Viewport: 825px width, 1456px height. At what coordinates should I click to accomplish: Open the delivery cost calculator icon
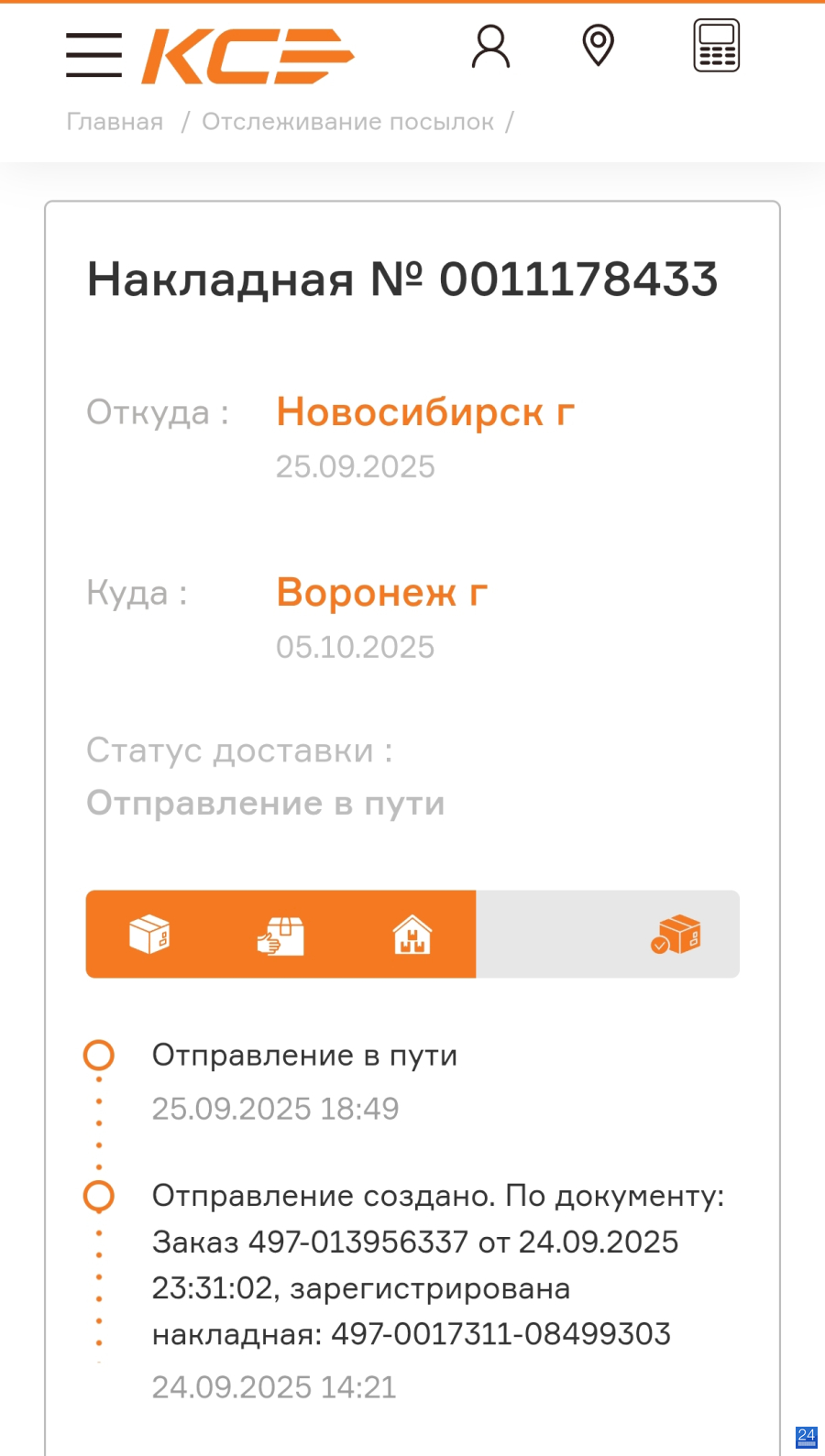click(716, 46)
